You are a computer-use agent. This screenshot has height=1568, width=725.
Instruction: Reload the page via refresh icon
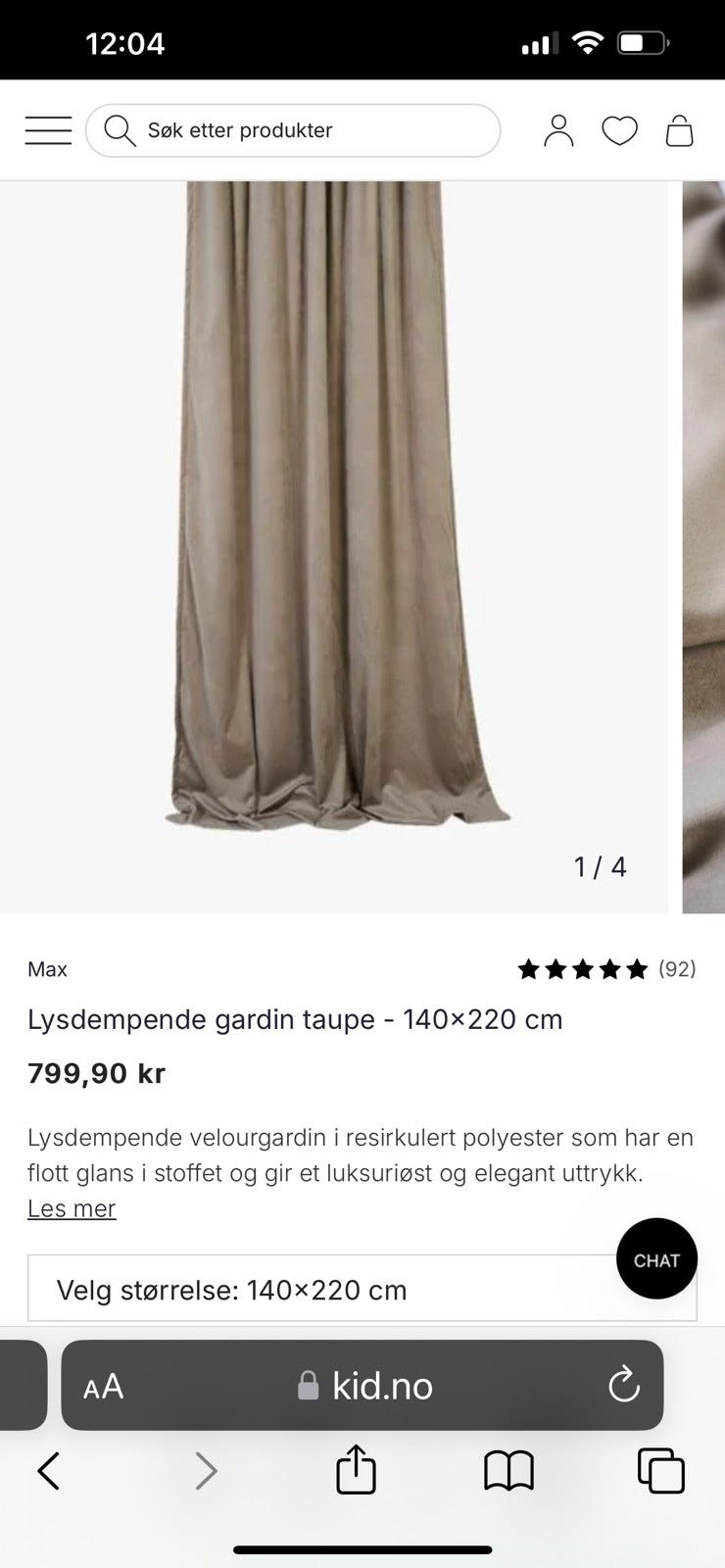[624, 1386]
